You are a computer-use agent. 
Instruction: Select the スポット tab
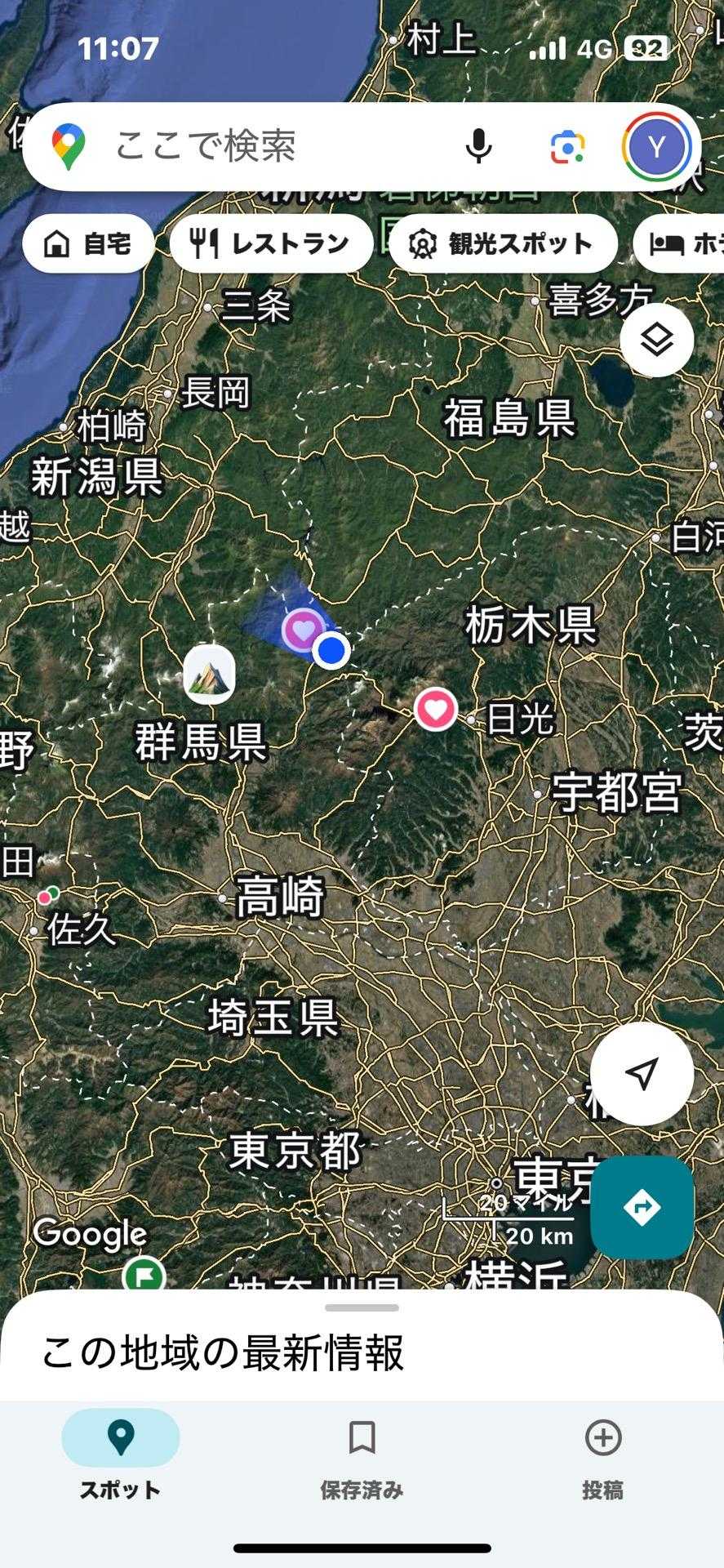click(x=120, y=1459)
